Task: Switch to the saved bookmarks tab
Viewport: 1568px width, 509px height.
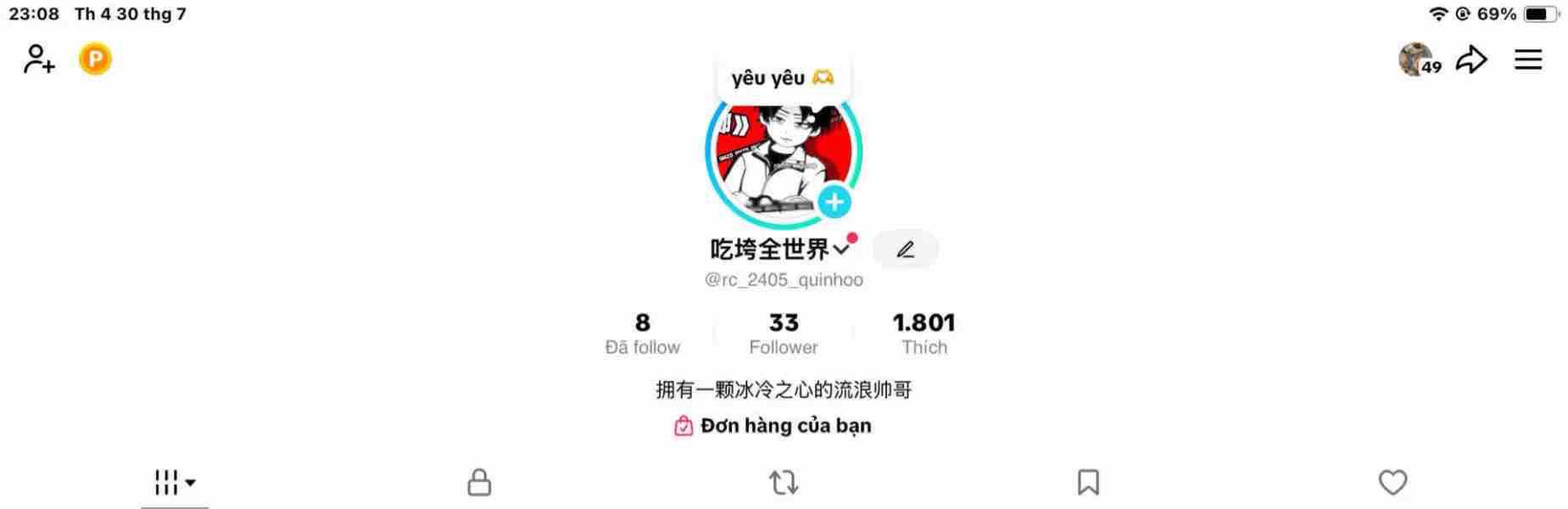Action: coord(1088,483)
